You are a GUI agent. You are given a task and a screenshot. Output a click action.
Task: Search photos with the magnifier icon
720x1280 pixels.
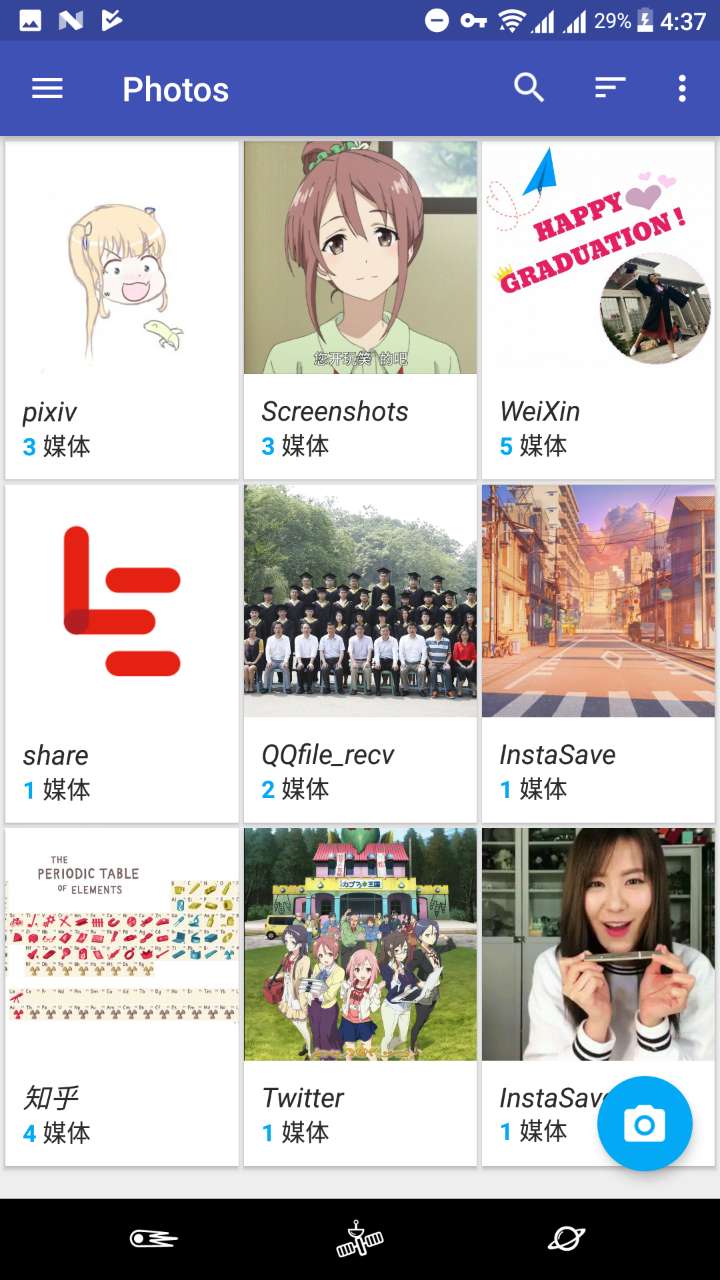click(529, 88)
